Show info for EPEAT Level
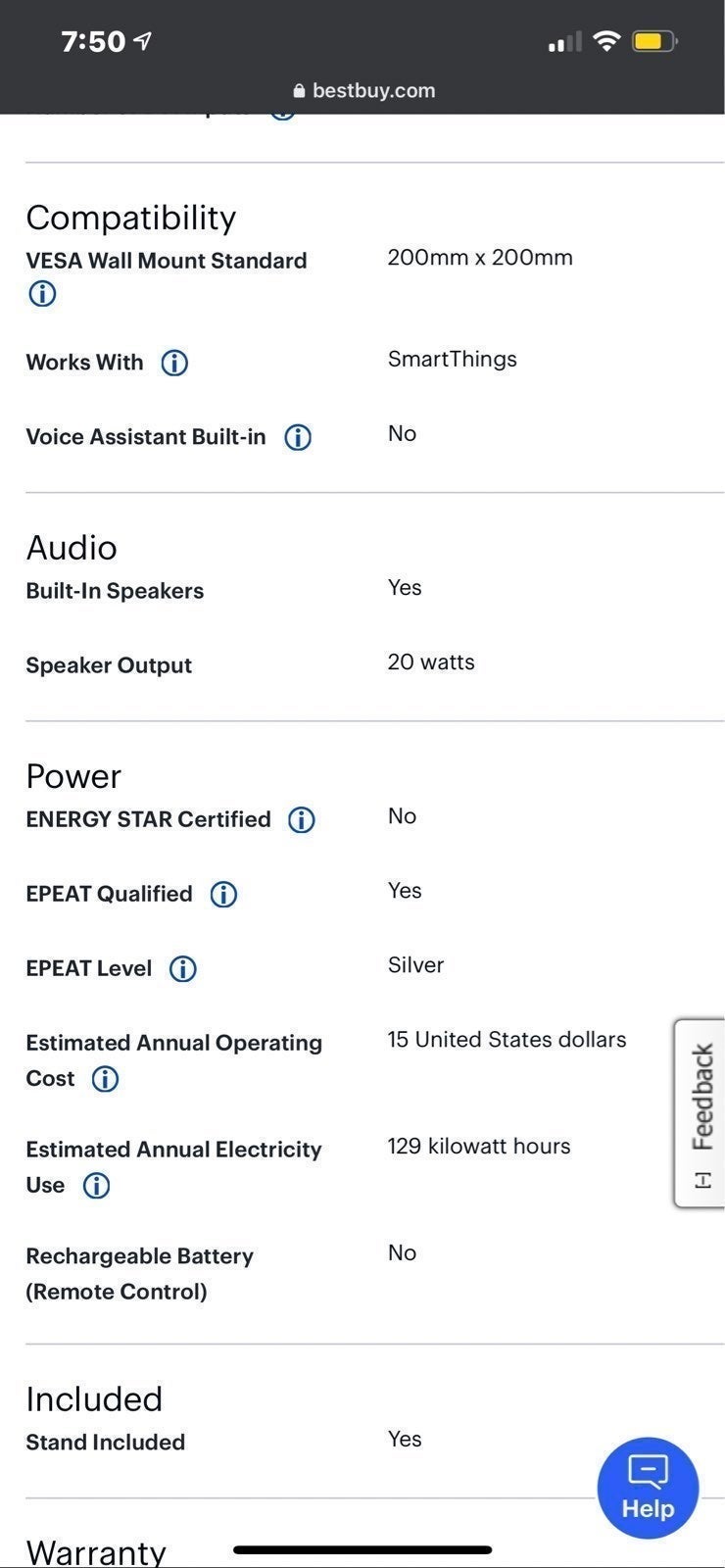This screenshot has width=725, height=1568. [183, 968]
